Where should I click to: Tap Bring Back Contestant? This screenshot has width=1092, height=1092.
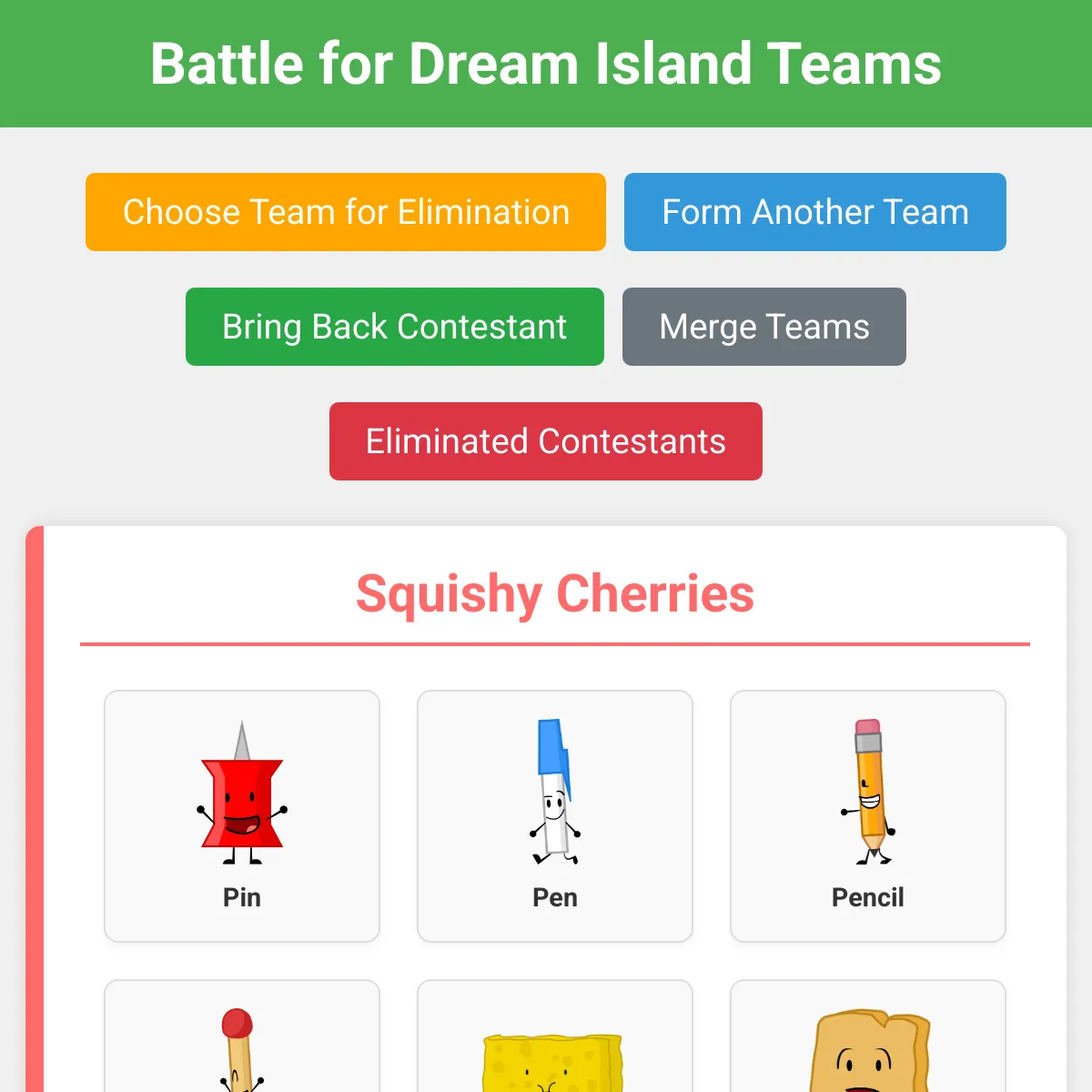(394, 327)
